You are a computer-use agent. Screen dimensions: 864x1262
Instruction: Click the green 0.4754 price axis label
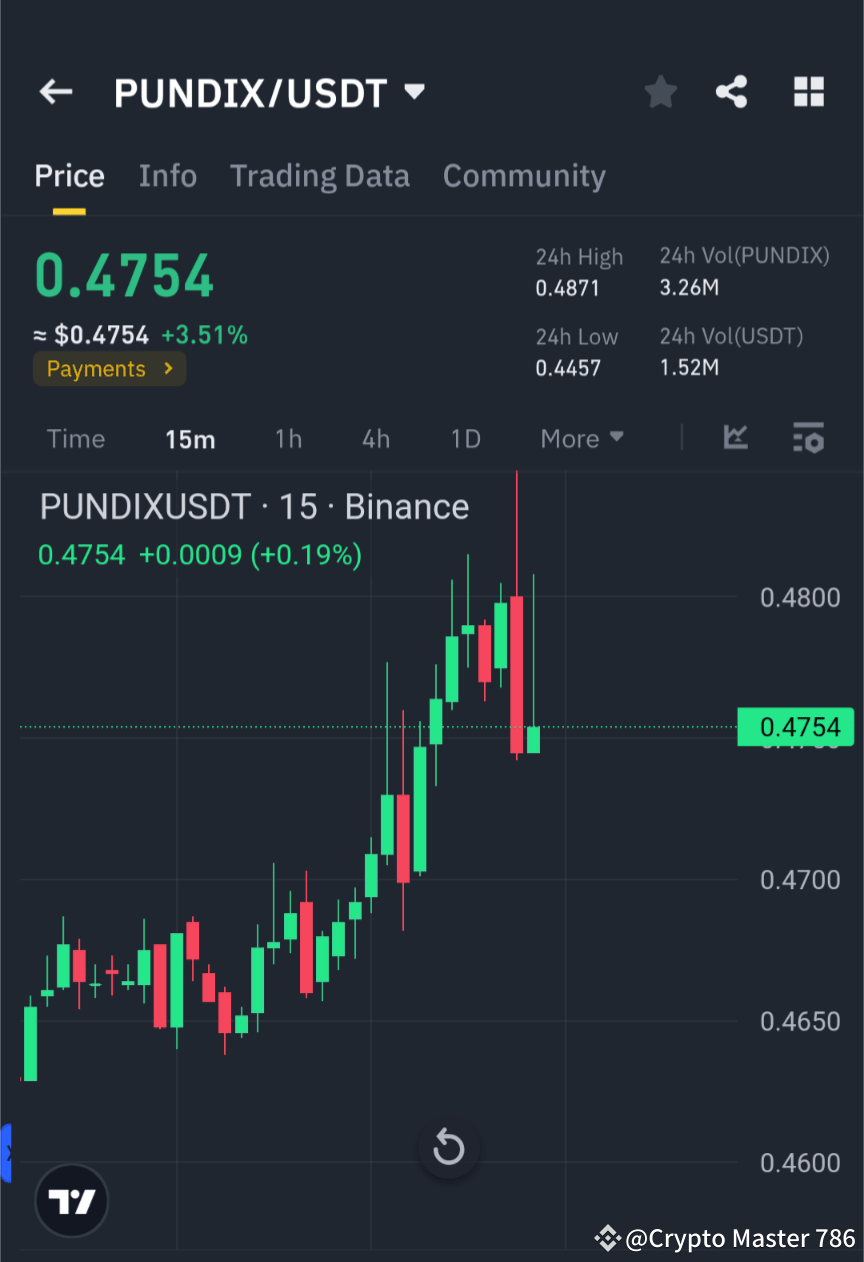796,727
